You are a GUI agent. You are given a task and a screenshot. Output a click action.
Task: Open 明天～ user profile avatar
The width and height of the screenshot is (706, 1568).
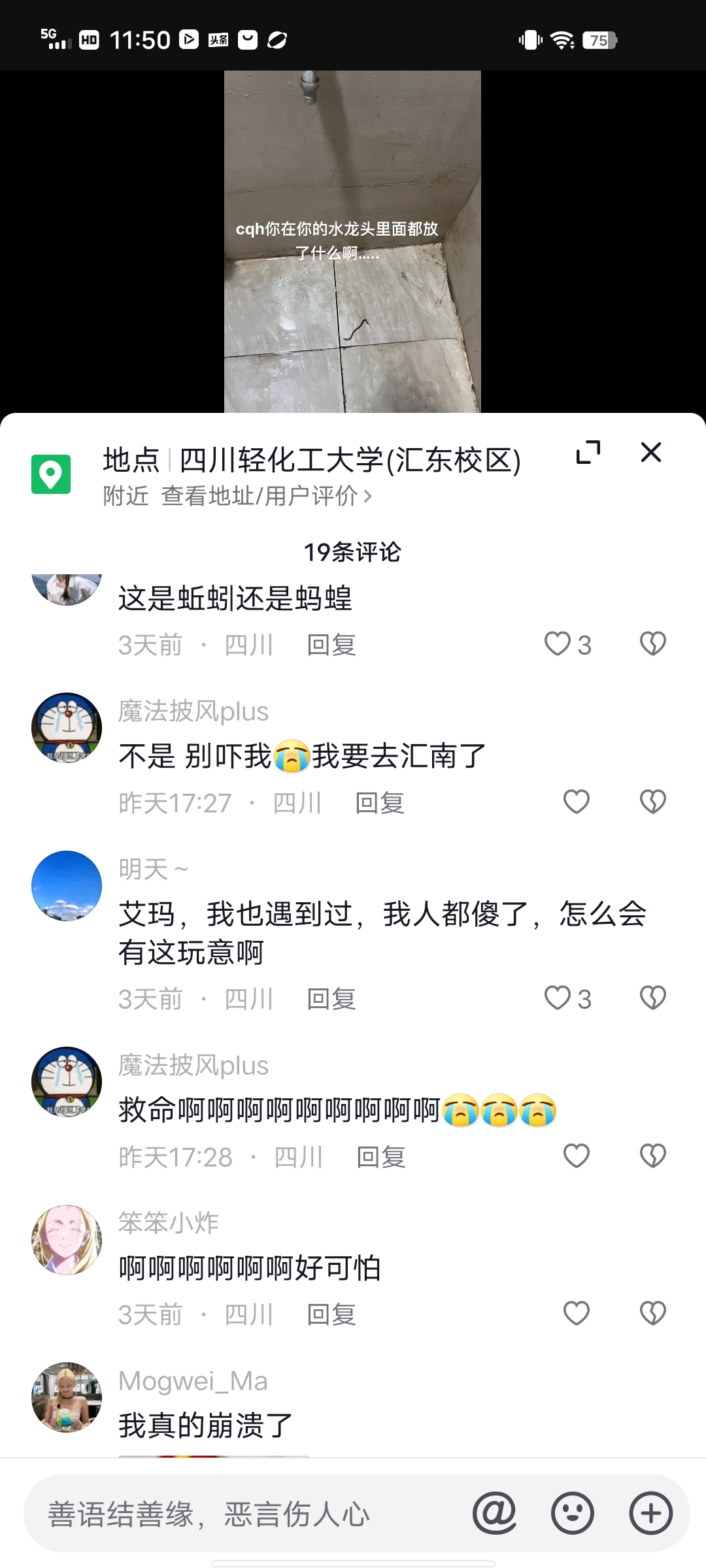pos(67,885)
